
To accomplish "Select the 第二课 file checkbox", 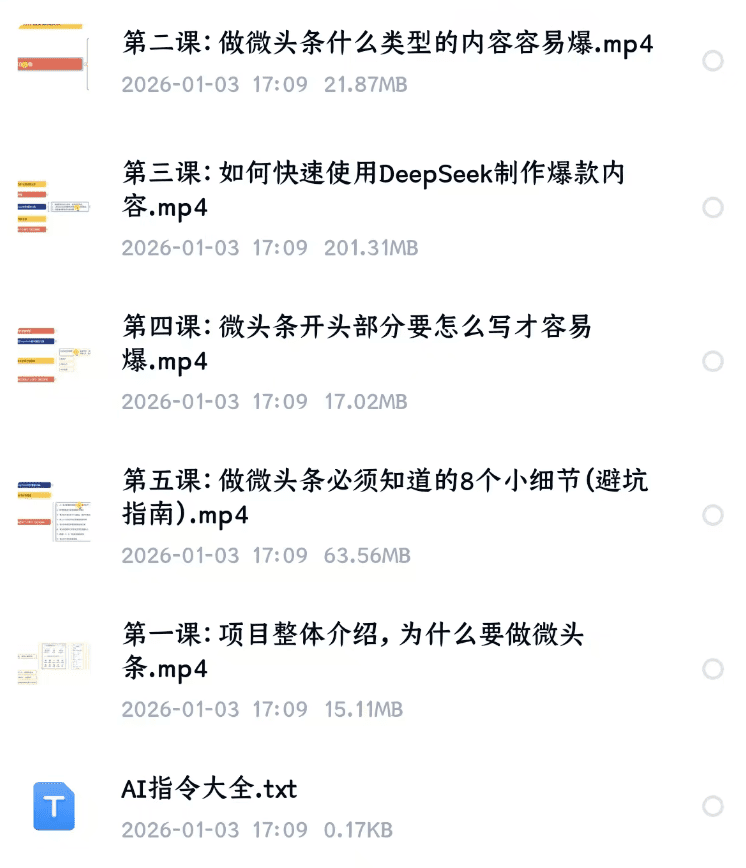I will (x=713, y=62).
